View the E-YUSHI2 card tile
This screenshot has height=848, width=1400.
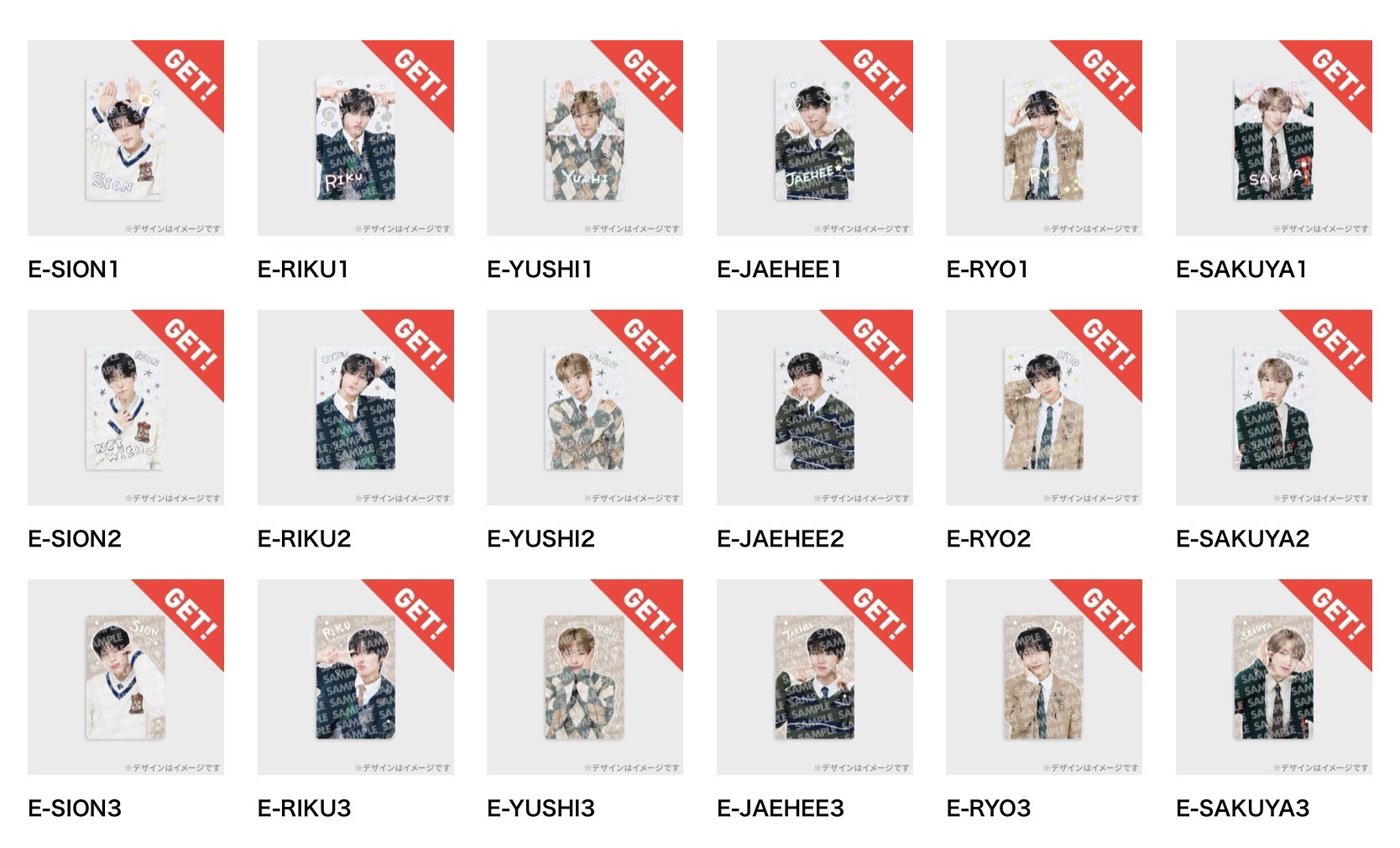[x=584, y=408]
